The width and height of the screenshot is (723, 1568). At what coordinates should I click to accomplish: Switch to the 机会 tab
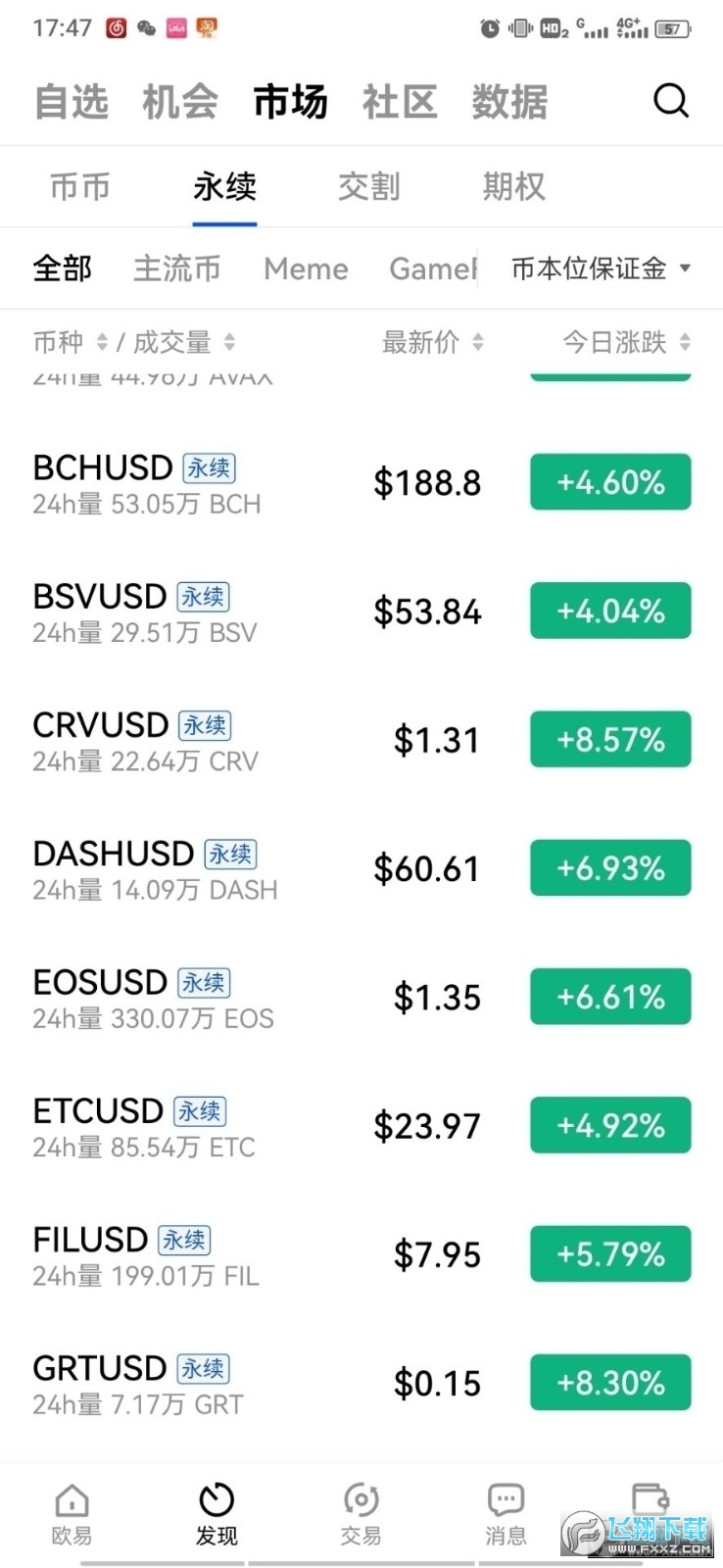point(180,102)
